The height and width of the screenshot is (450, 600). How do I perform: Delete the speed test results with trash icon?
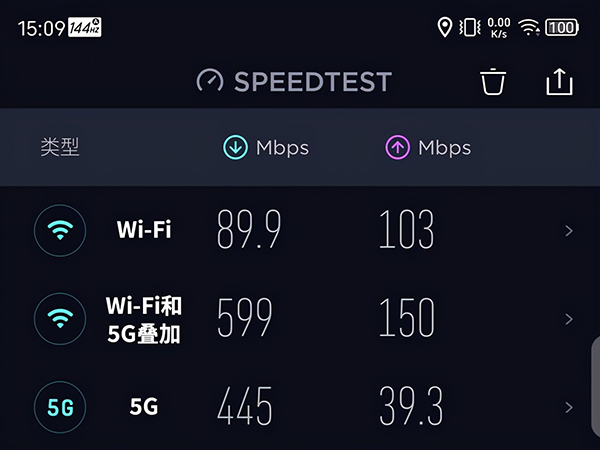pos(493,82)
